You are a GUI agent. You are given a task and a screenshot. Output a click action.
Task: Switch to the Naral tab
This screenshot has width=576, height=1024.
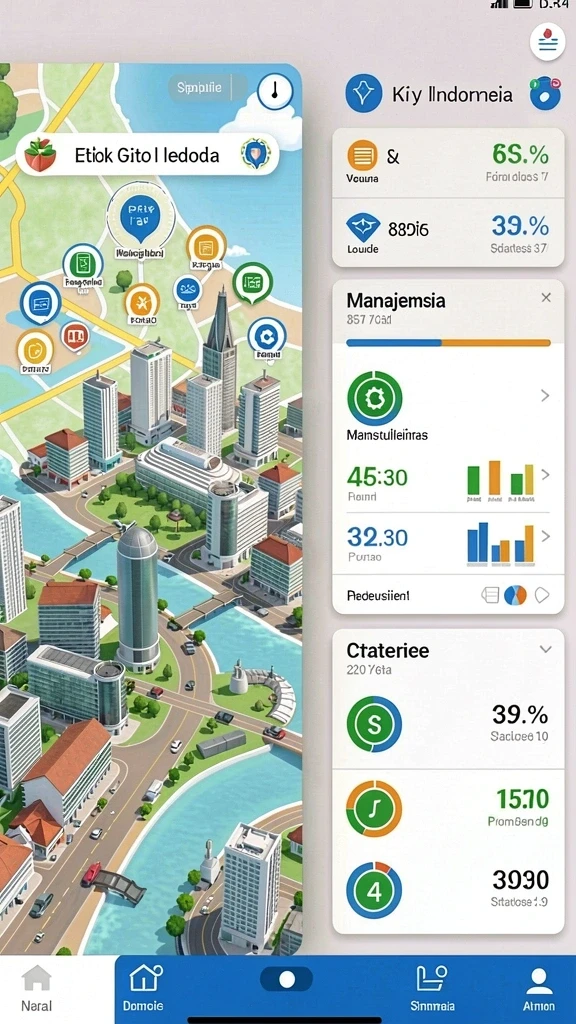click(37, 989)
